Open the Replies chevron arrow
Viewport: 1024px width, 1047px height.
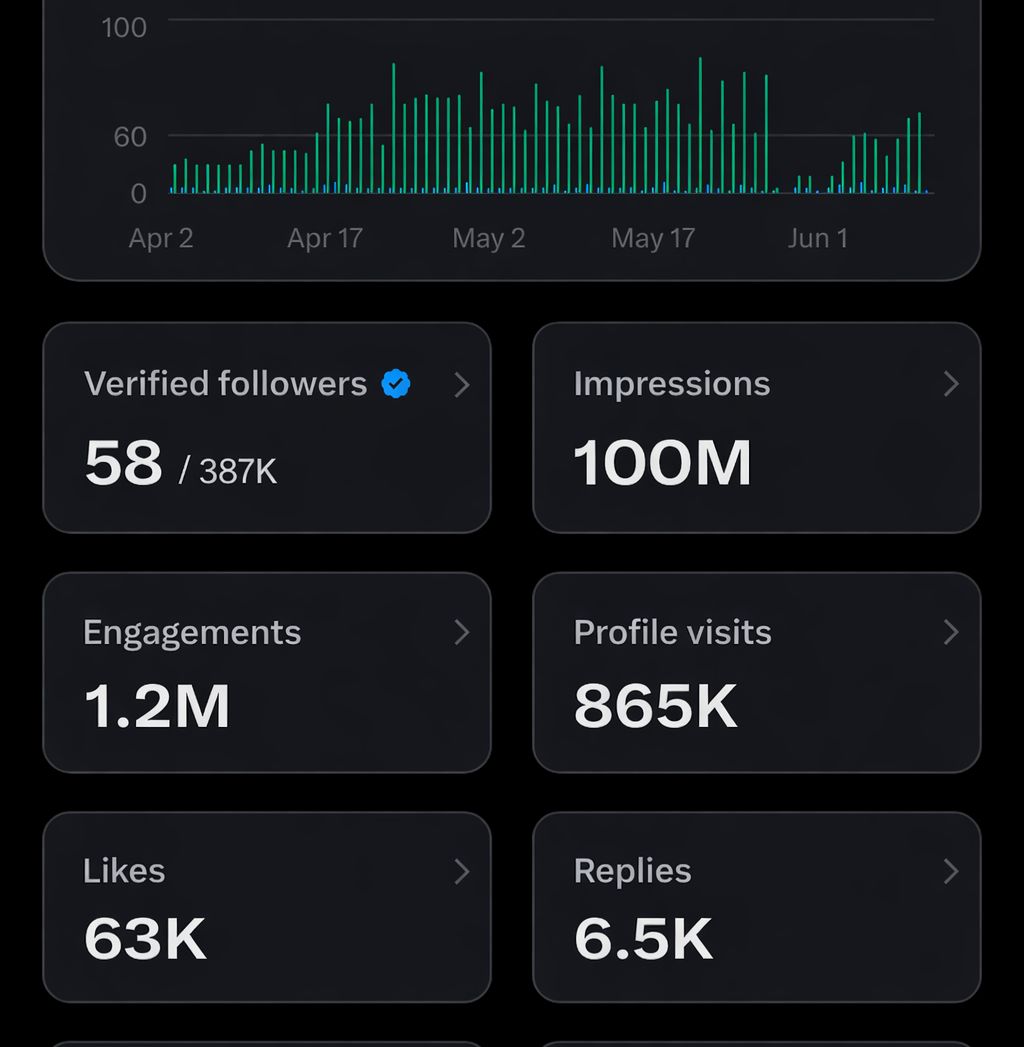pyautogui.click(x=951, y=871)
